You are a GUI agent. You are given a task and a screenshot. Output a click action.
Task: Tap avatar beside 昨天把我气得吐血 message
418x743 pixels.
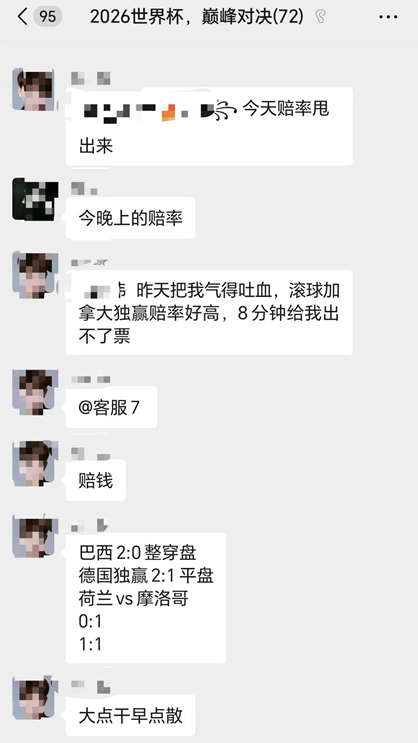coord(35,275)
